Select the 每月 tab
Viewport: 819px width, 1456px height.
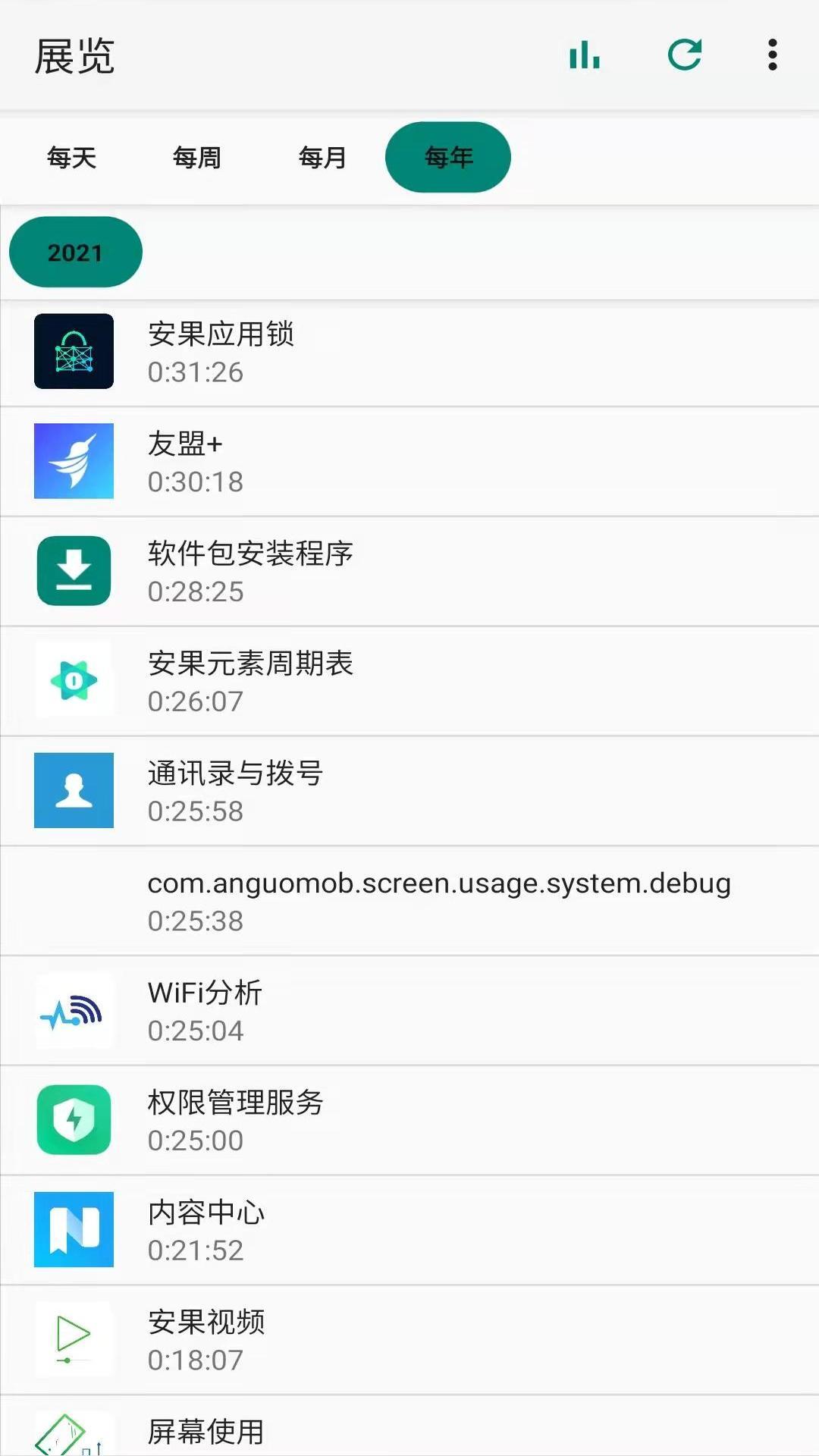point(322,157)
